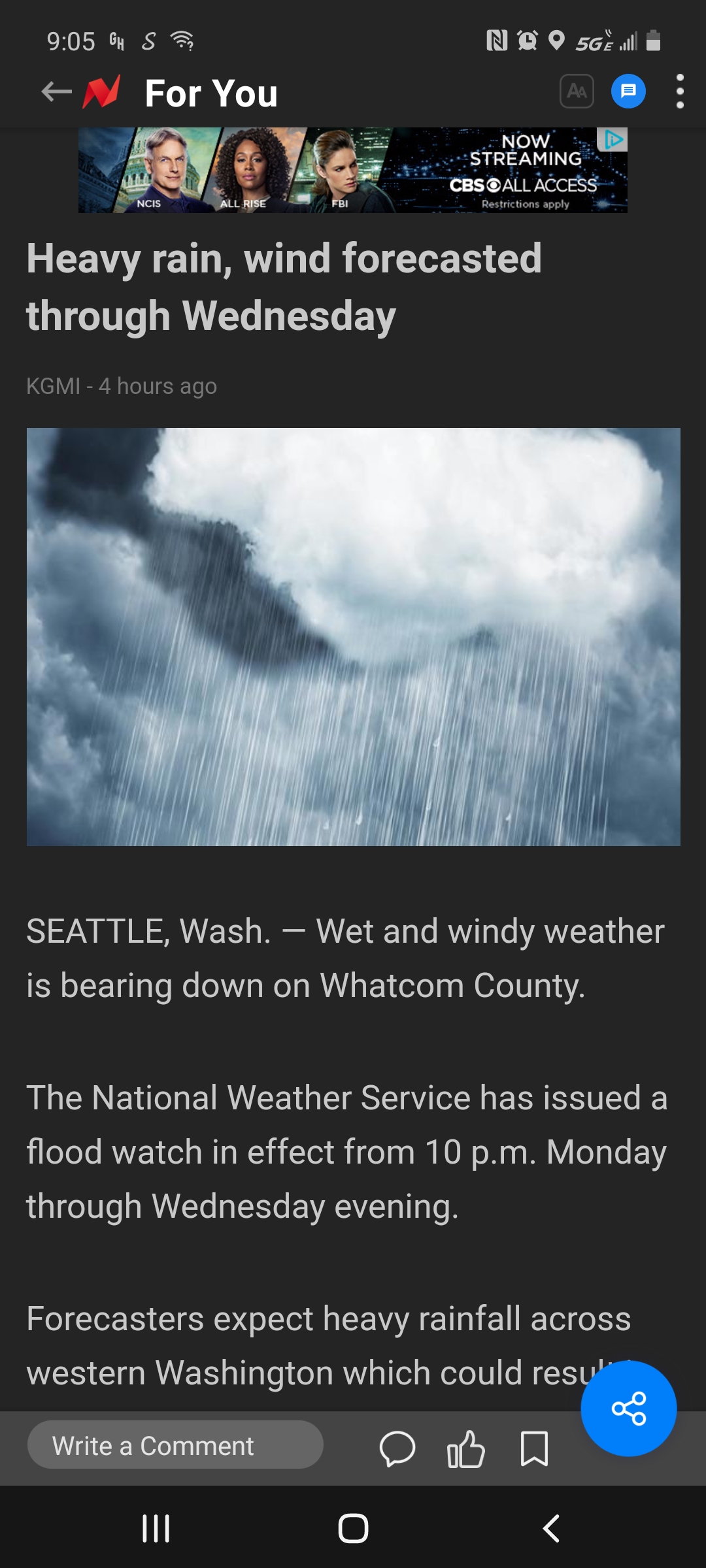The image size is (706, 1568).
Task: Share article using the blue floating button
Action: (628, 1408)
